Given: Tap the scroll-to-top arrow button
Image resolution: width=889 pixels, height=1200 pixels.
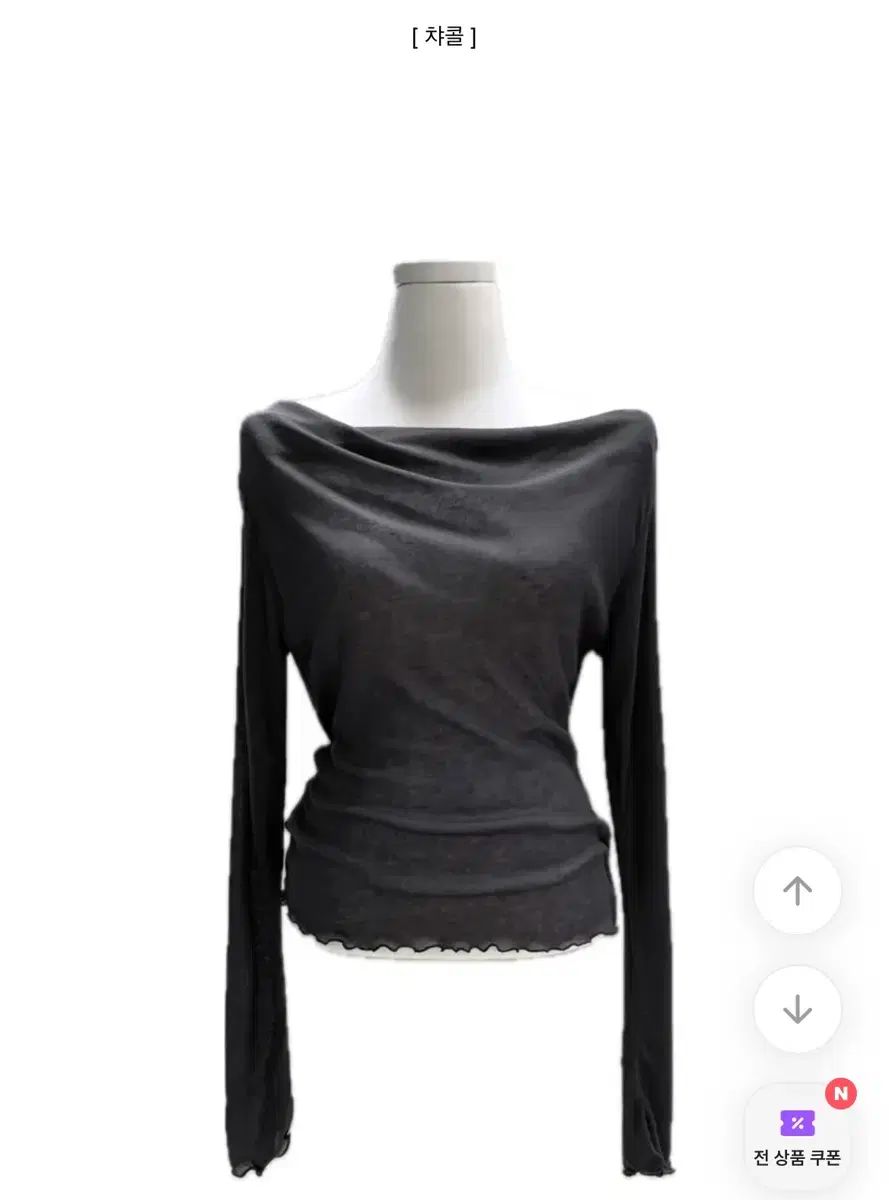Looking at the screenshot, I should tap(797, 890).
